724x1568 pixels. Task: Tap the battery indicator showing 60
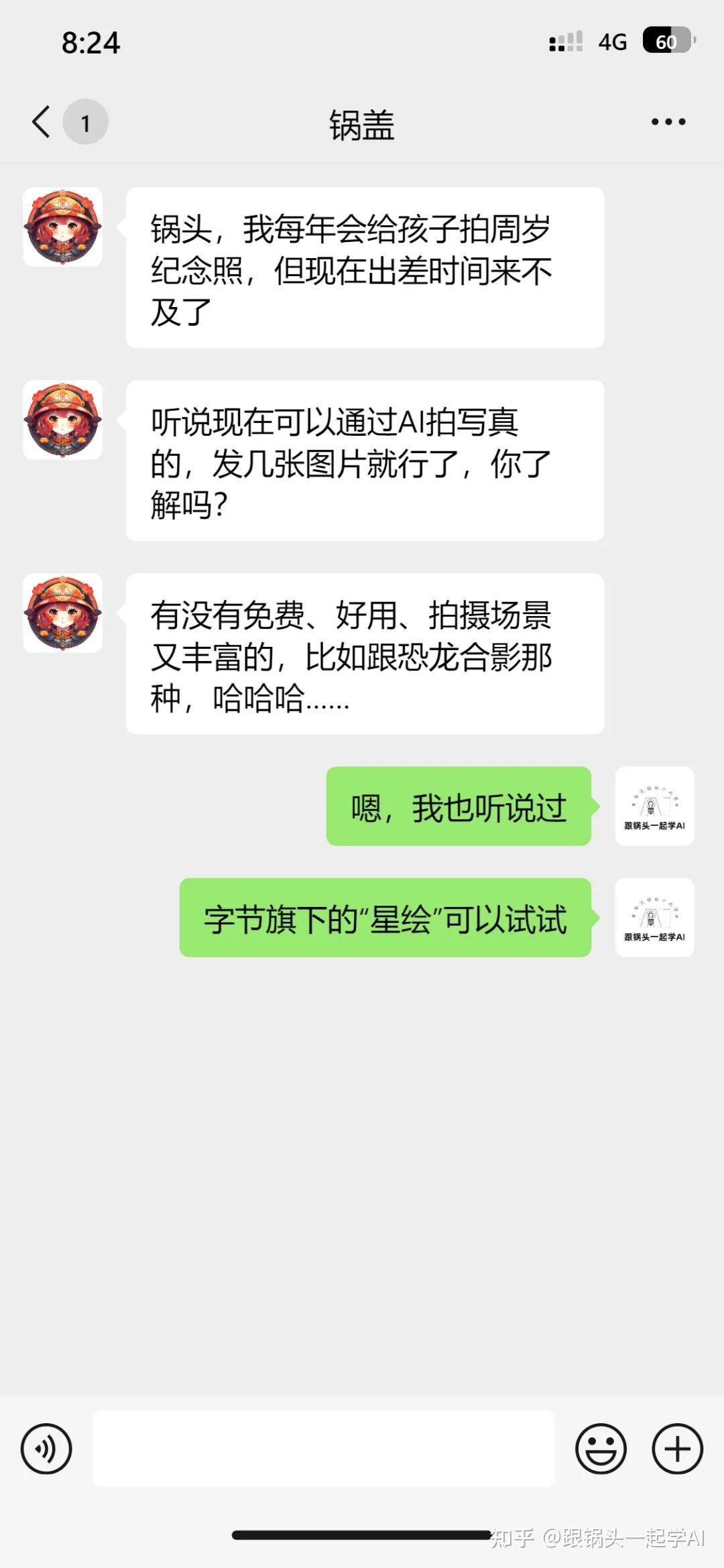click(665, 42)
